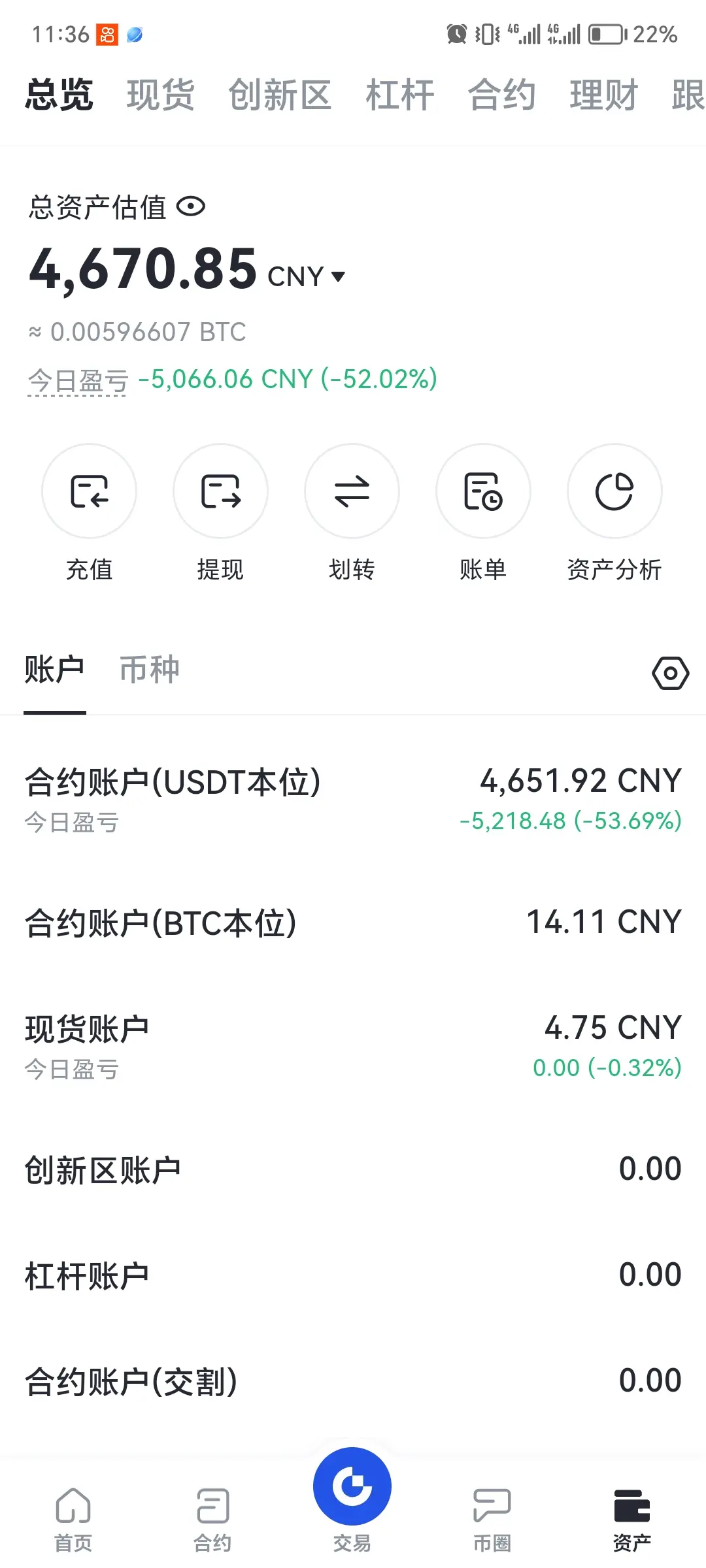Hide the total asset valuation with eye icon
Image resolution: width=706 pixels, height=1568 pixels.
click(191, 207)
